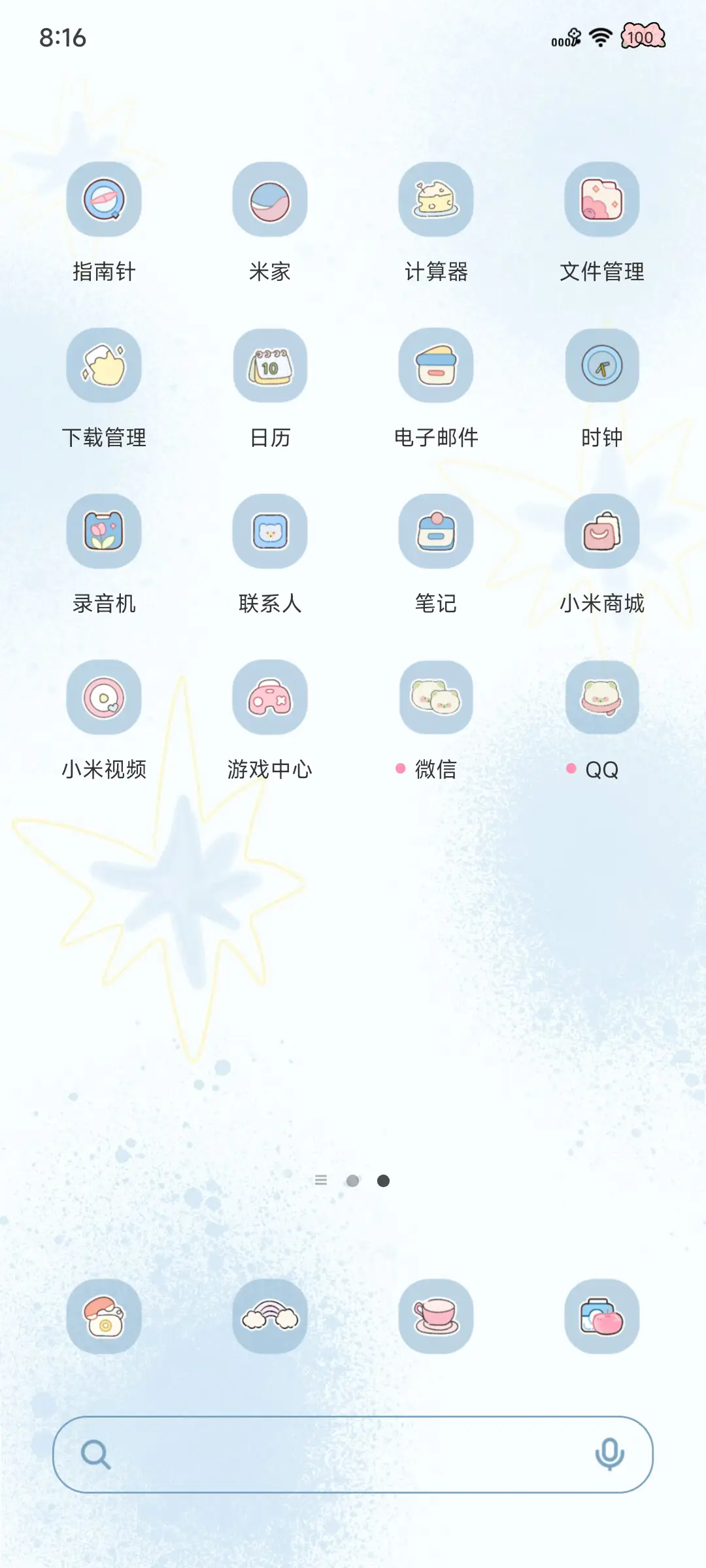Open the 游戏中心 game center
Screen dimensions: 706x1568
[x=270, y=698]
